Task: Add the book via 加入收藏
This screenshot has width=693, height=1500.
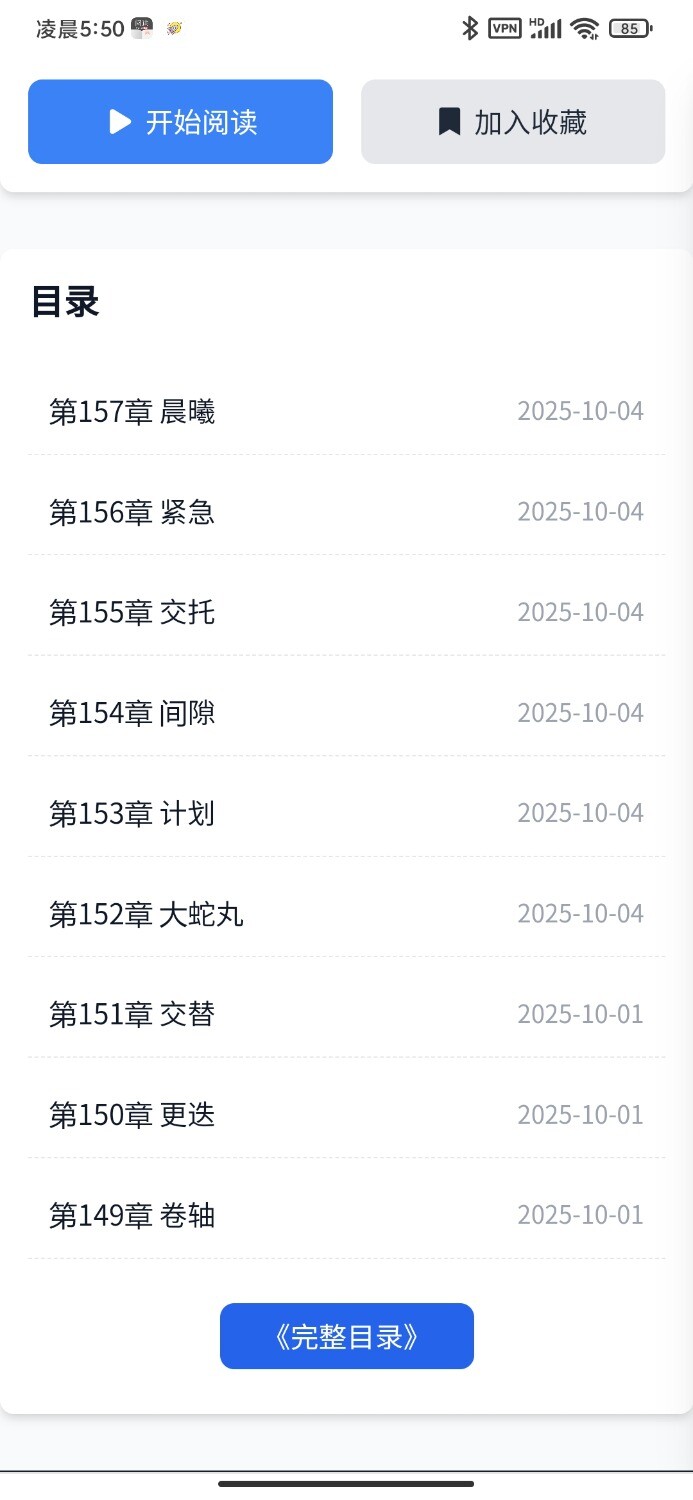Action: pos(513,122)
